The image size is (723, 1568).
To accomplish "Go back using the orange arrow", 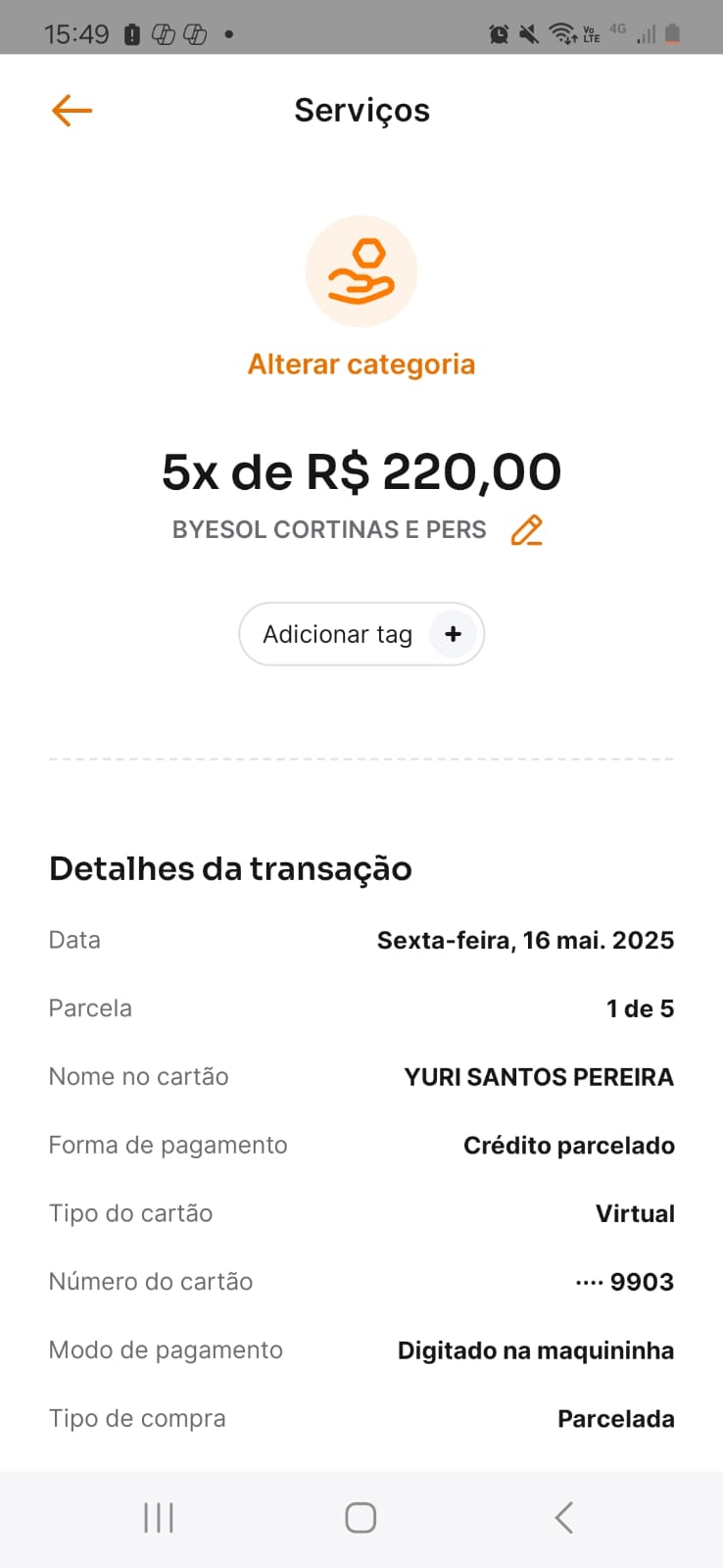I will coord(72,111).
